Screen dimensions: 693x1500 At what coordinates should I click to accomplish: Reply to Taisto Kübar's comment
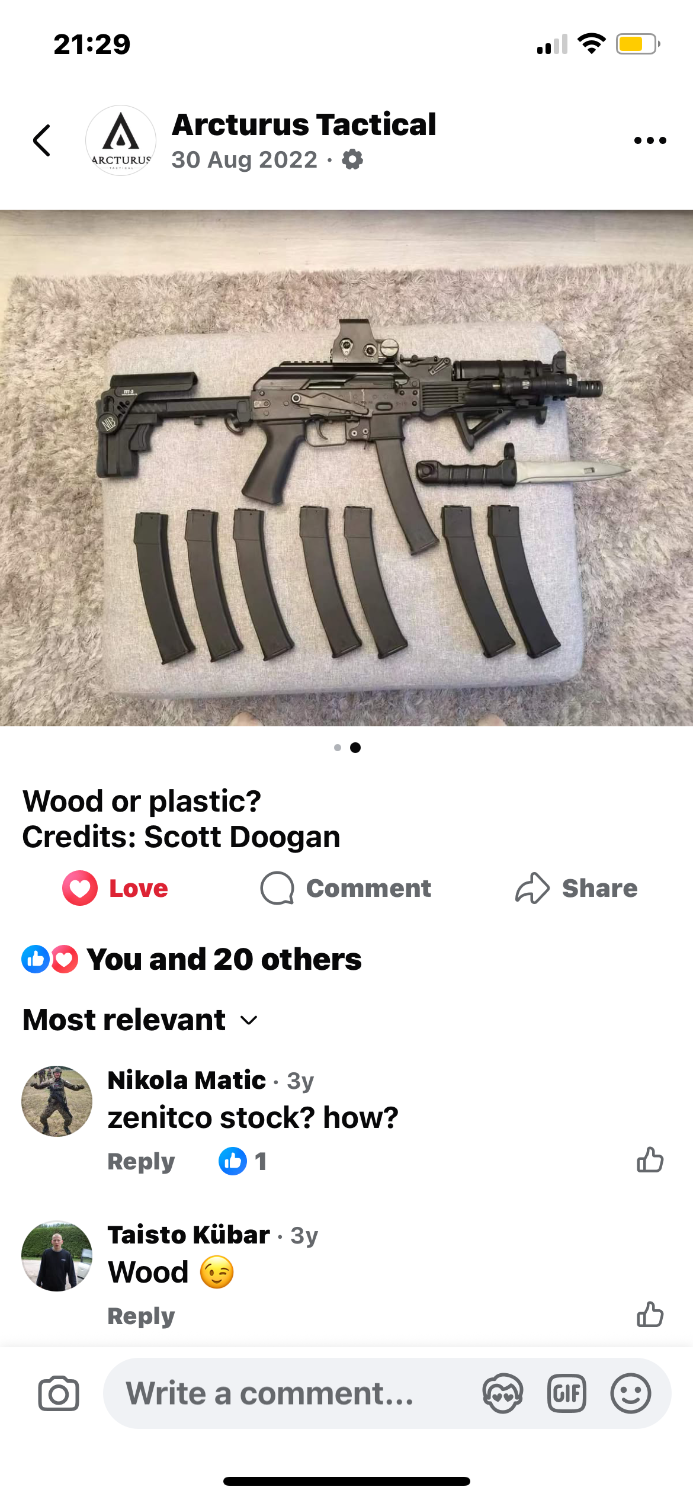141,1316
